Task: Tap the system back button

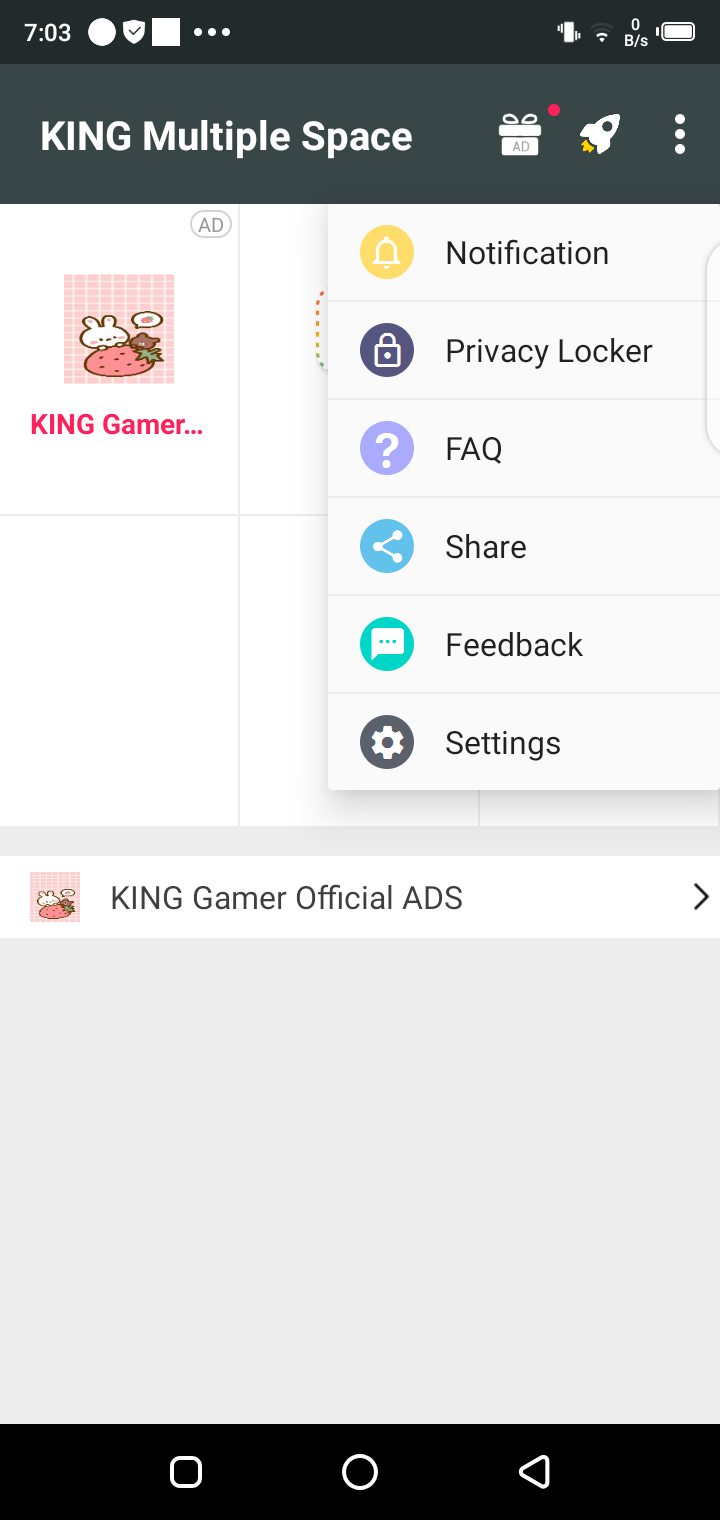Action: pyautogui.click(x=534, y=1471)
